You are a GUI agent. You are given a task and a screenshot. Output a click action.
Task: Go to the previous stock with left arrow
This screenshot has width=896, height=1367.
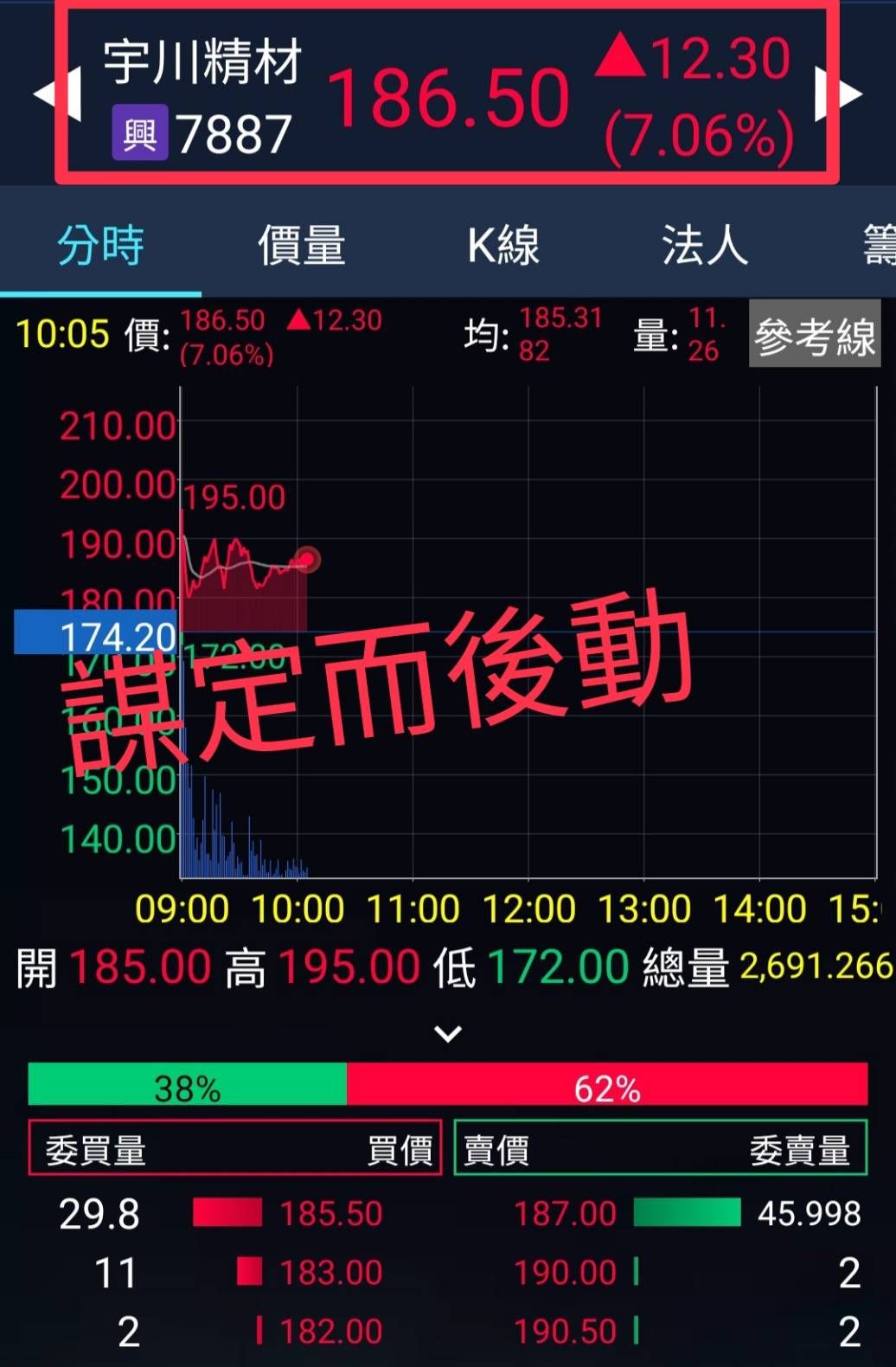pos(45,93)
